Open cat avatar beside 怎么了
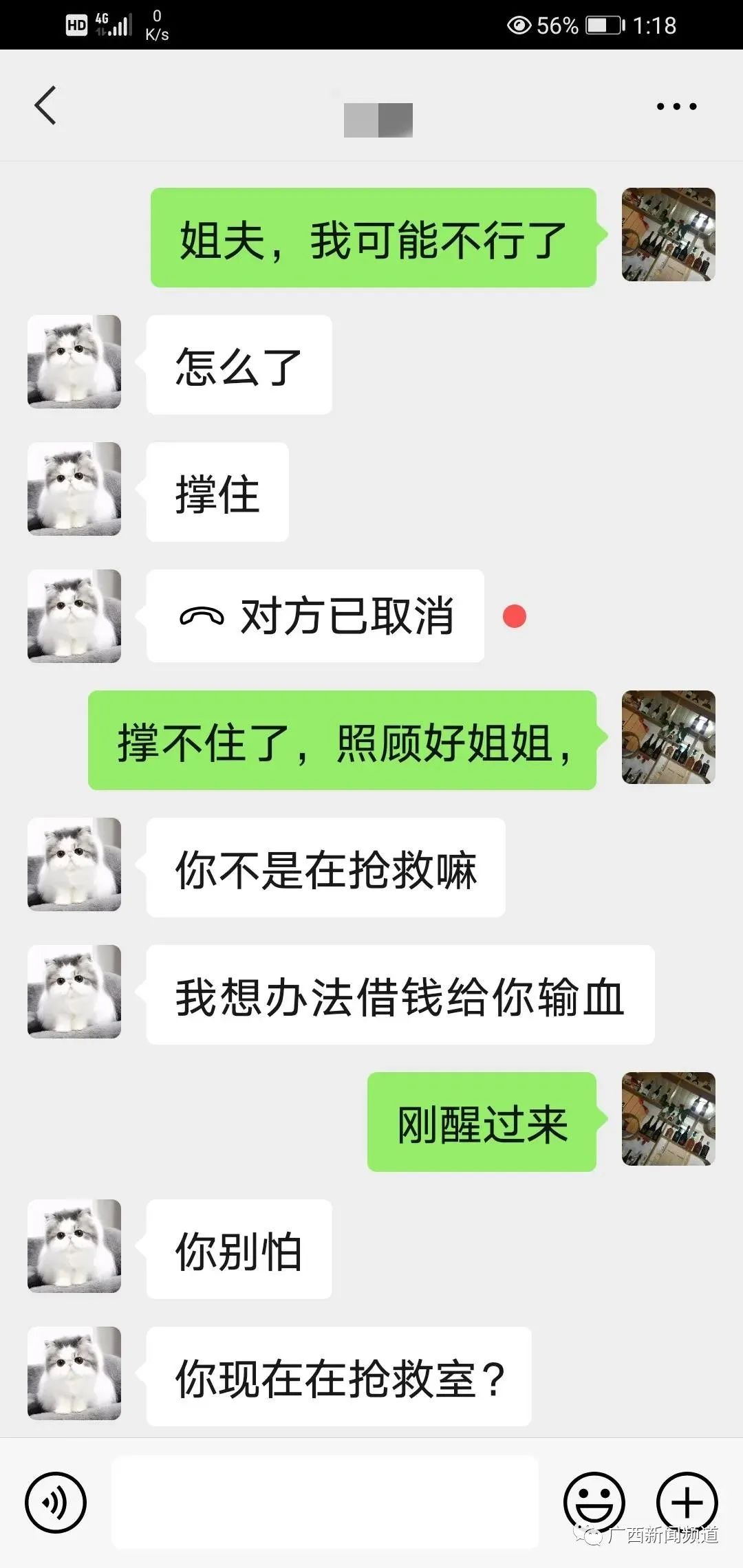743x1568 pixels. coord(74,362)
